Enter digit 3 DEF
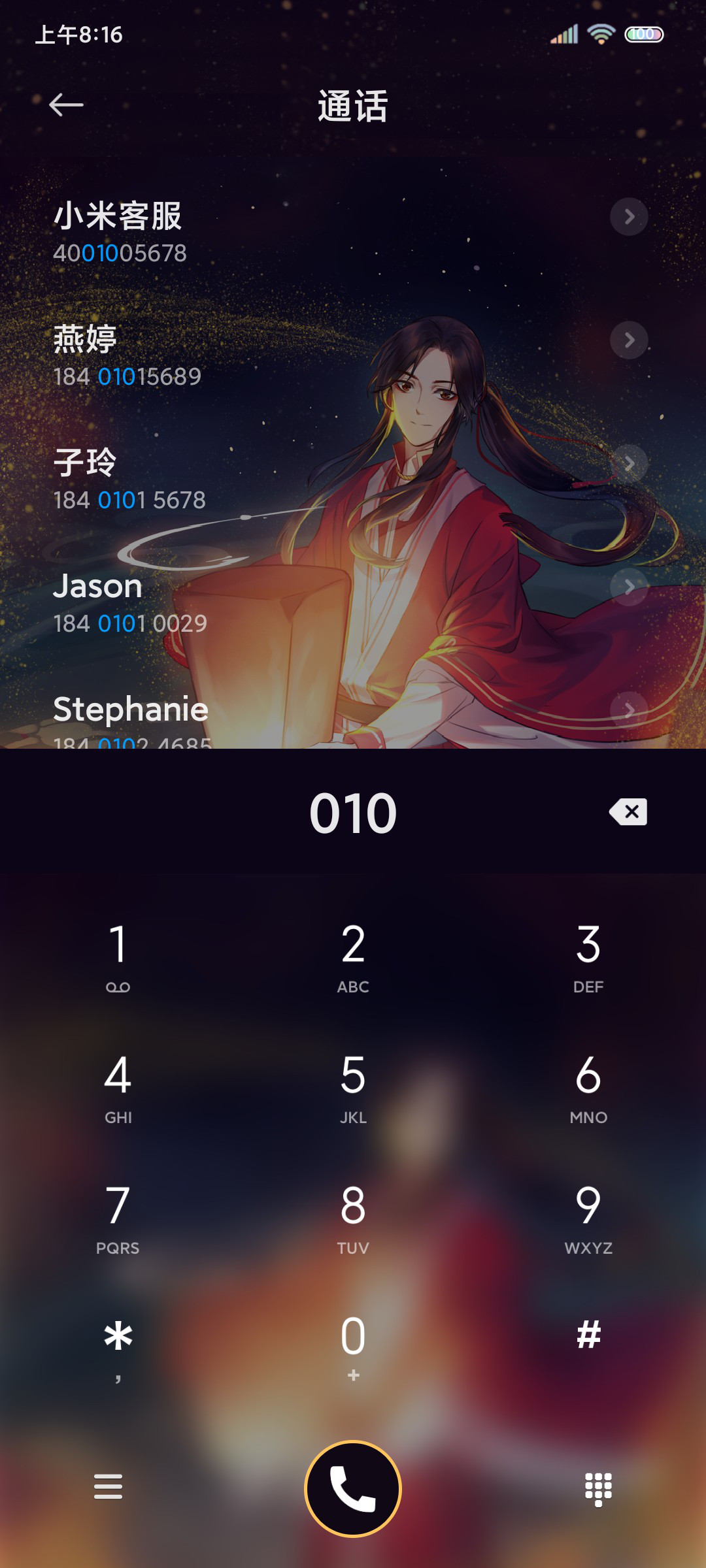706x1568 pixels. (x=588, y=957)
